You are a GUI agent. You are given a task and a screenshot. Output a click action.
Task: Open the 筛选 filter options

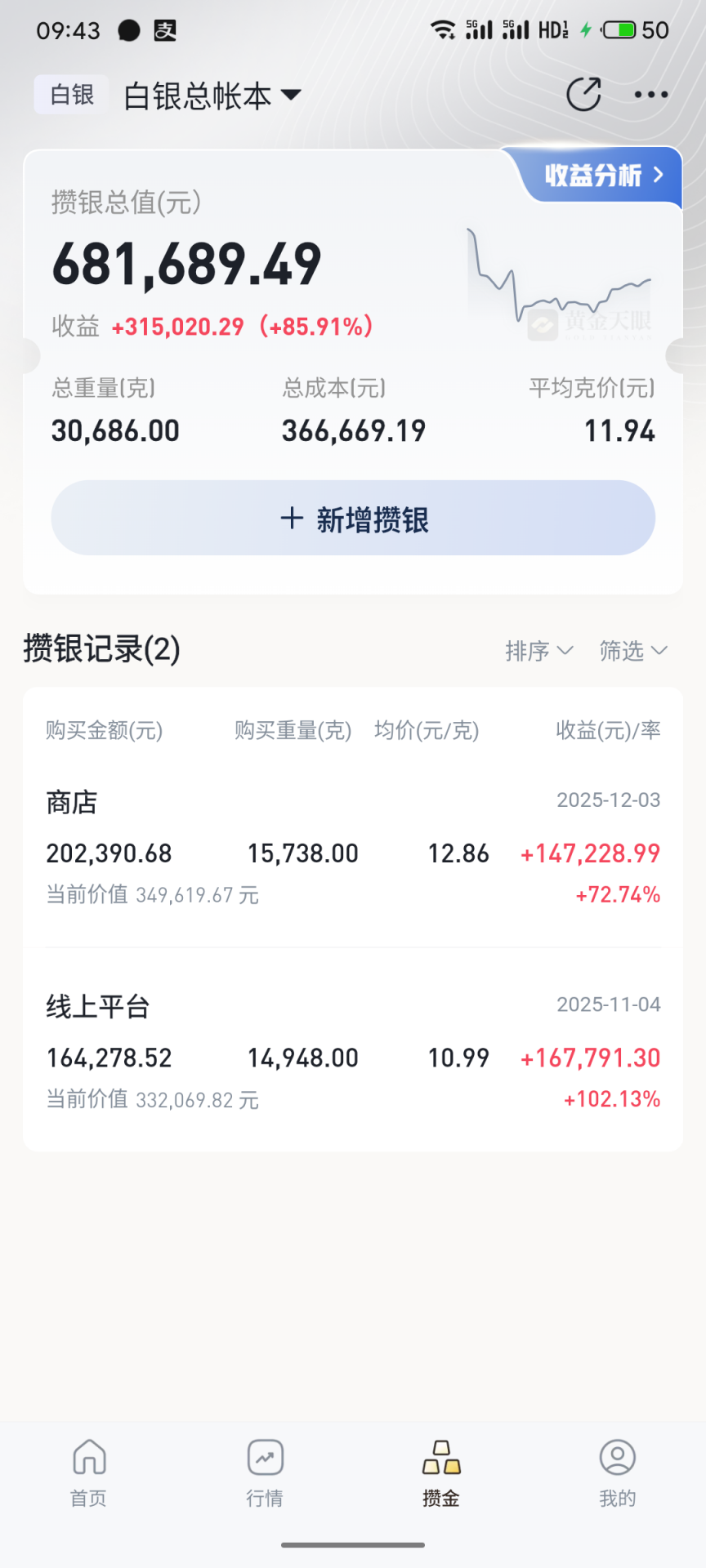(x=633, y=651)
